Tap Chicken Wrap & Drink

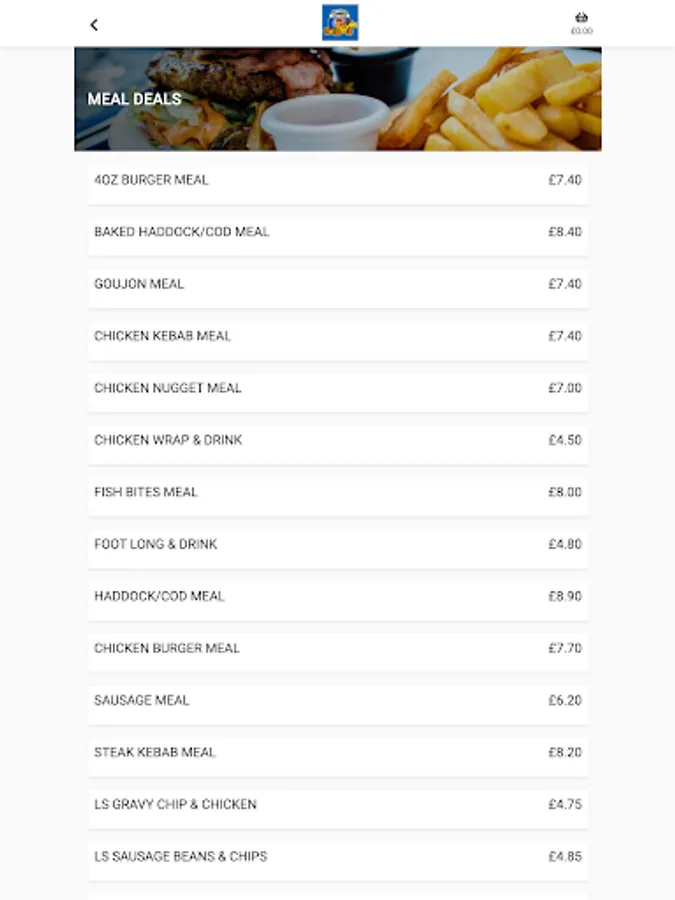(337, 440)
